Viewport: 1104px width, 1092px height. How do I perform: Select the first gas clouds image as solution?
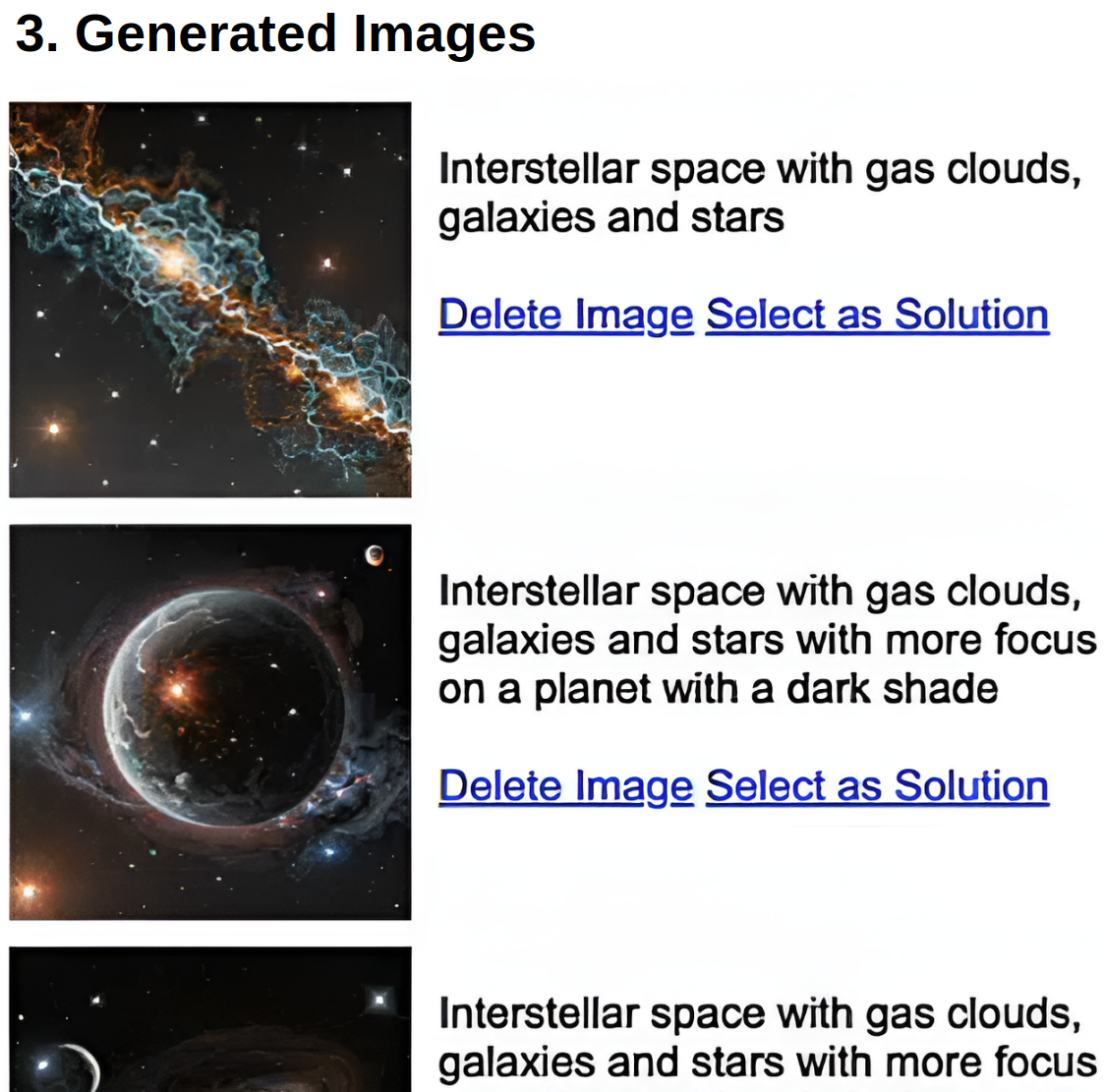click(877, 316)
